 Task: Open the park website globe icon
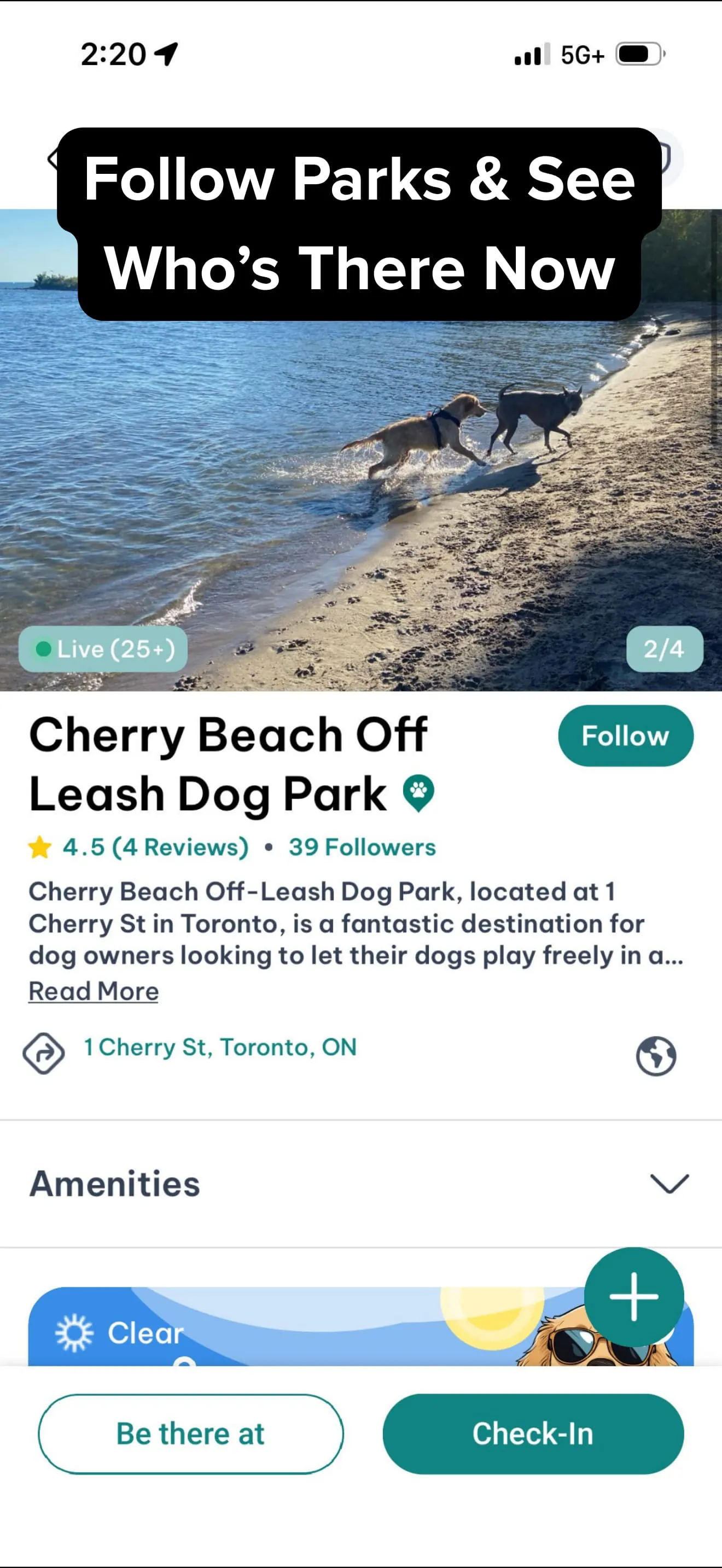[656, 1056]
